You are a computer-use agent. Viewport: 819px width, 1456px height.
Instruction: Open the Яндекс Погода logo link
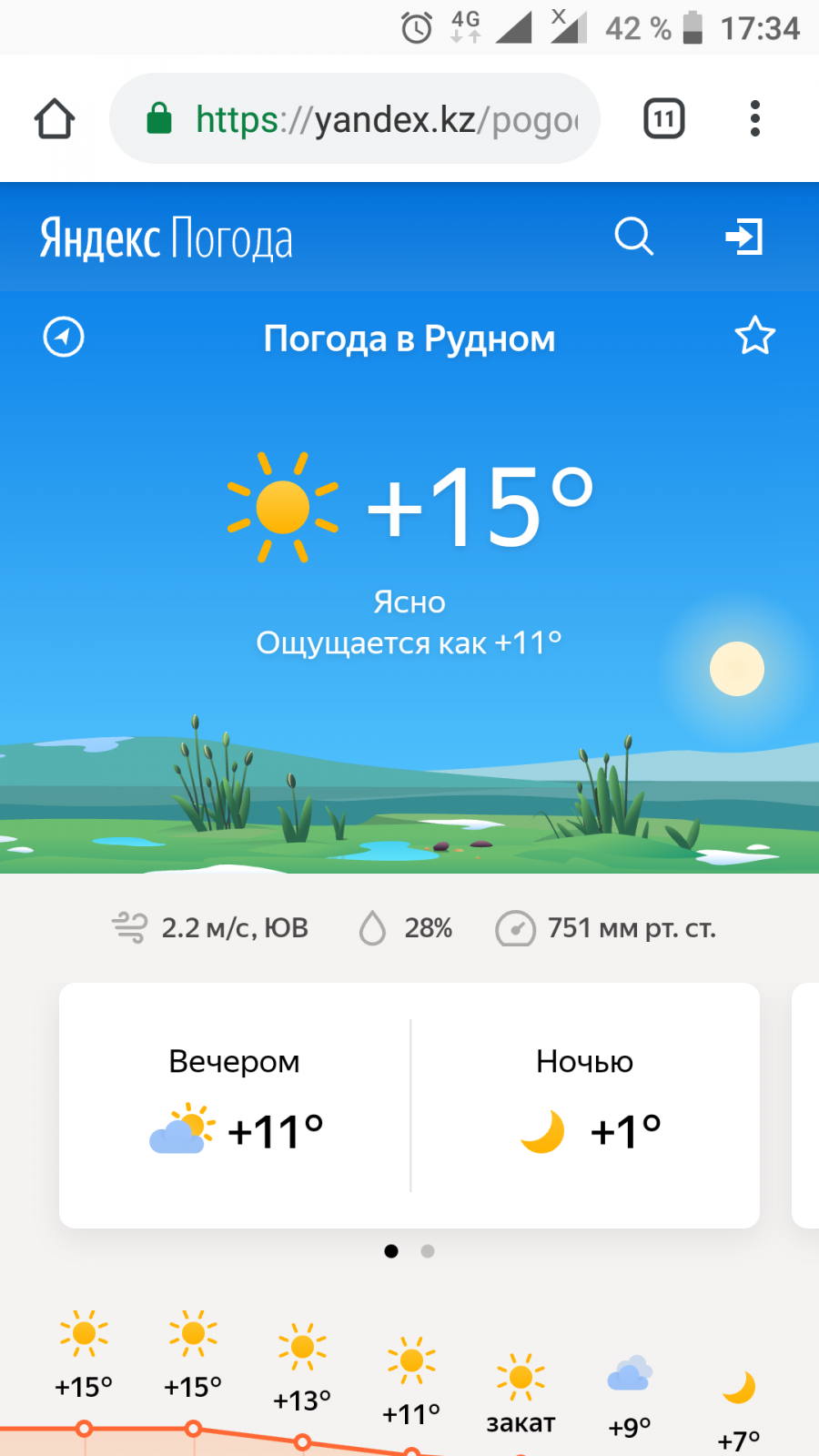coord(166,238)
